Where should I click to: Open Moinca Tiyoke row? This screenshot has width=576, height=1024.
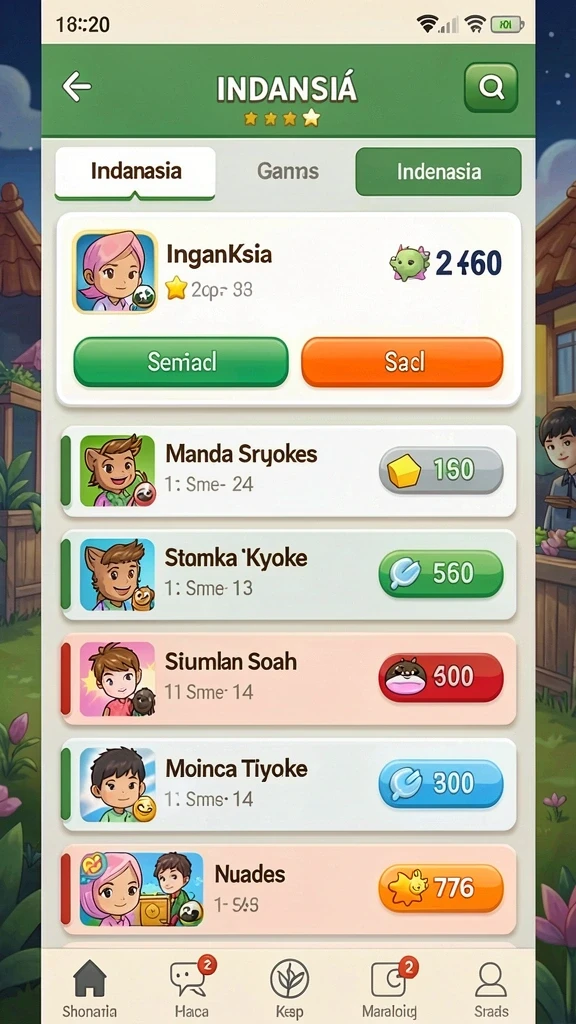click(x=289, y=784)
